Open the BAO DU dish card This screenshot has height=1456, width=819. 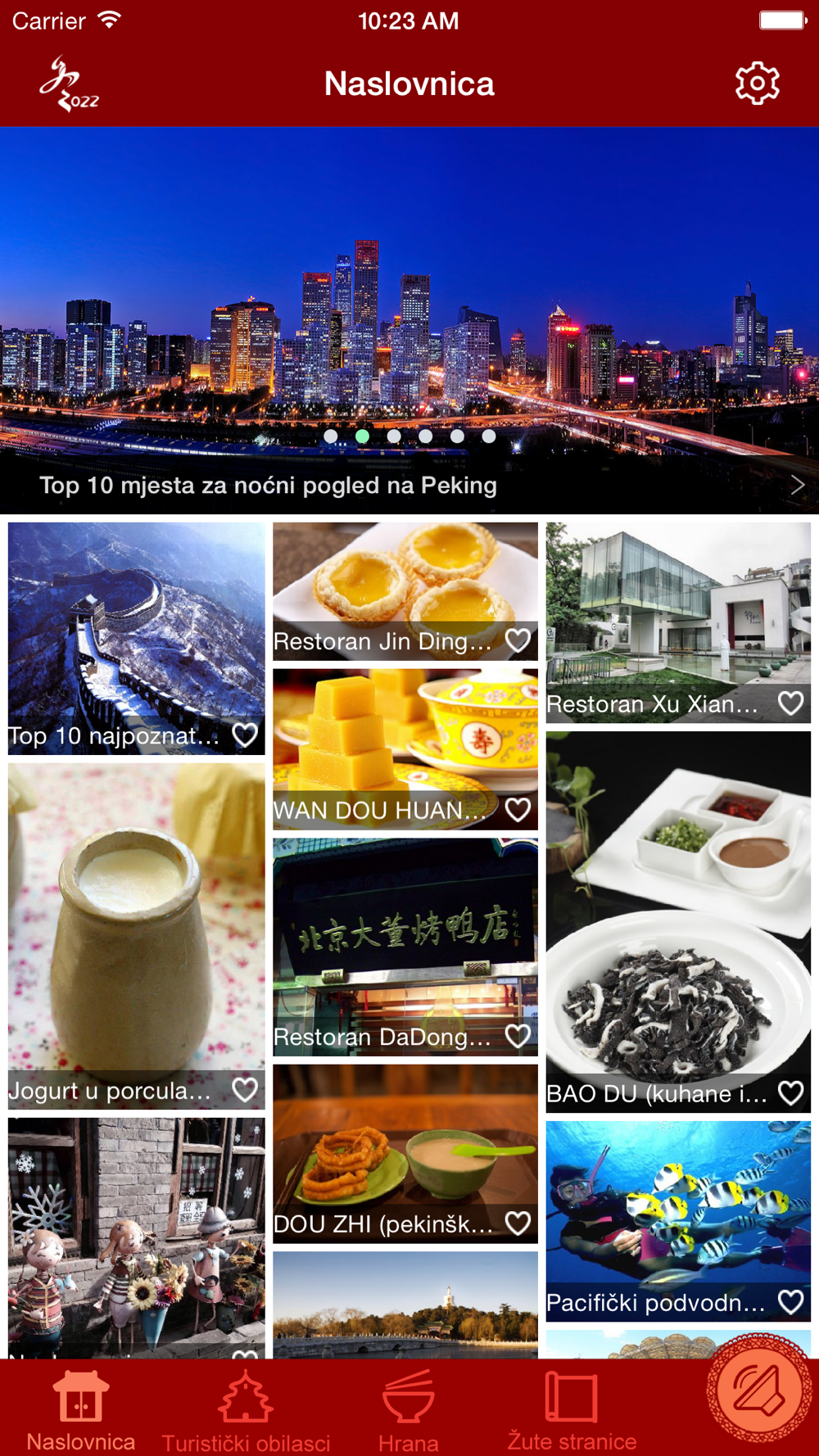click(678, 922)
